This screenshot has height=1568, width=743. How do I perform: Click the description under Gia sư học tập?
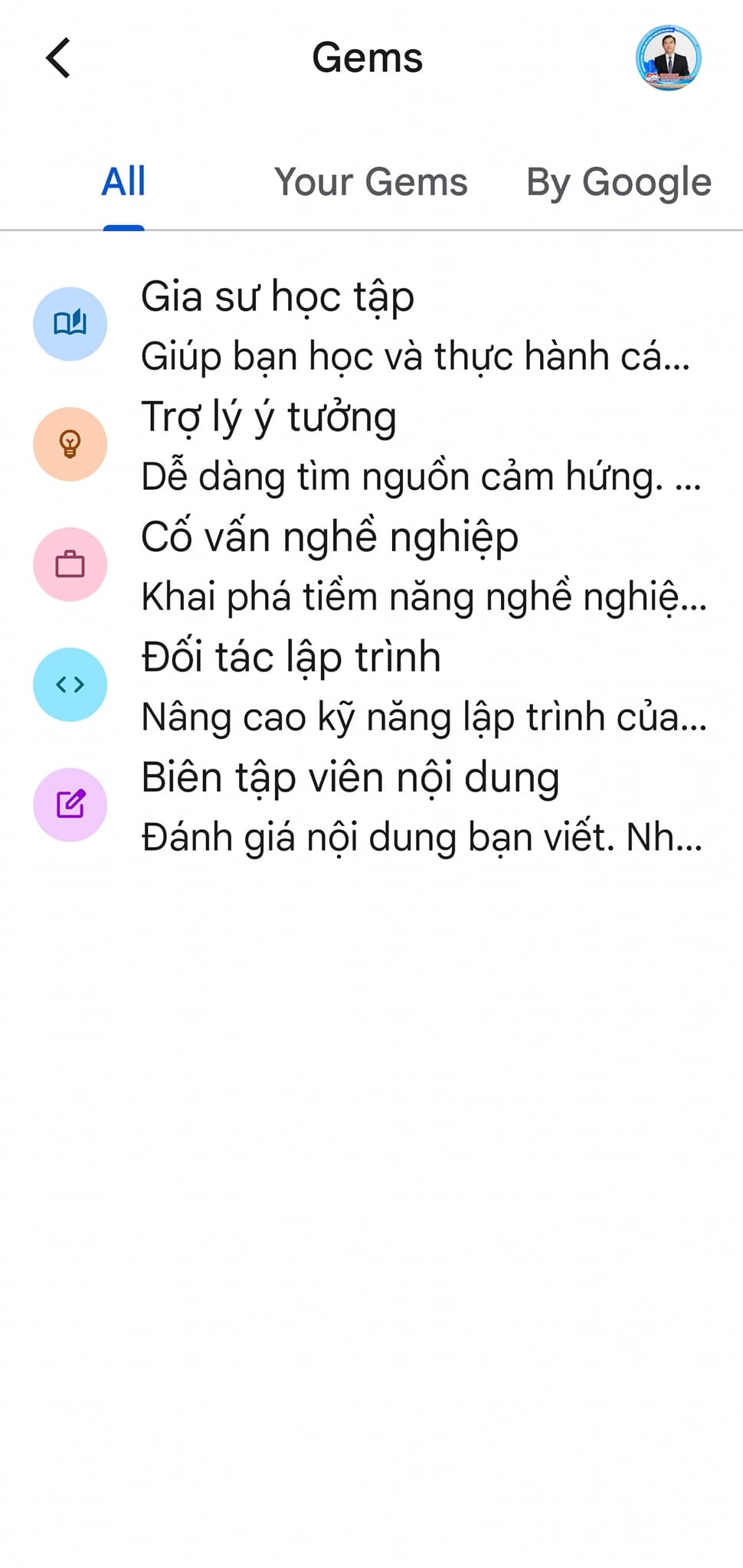(x=423, y=357)
